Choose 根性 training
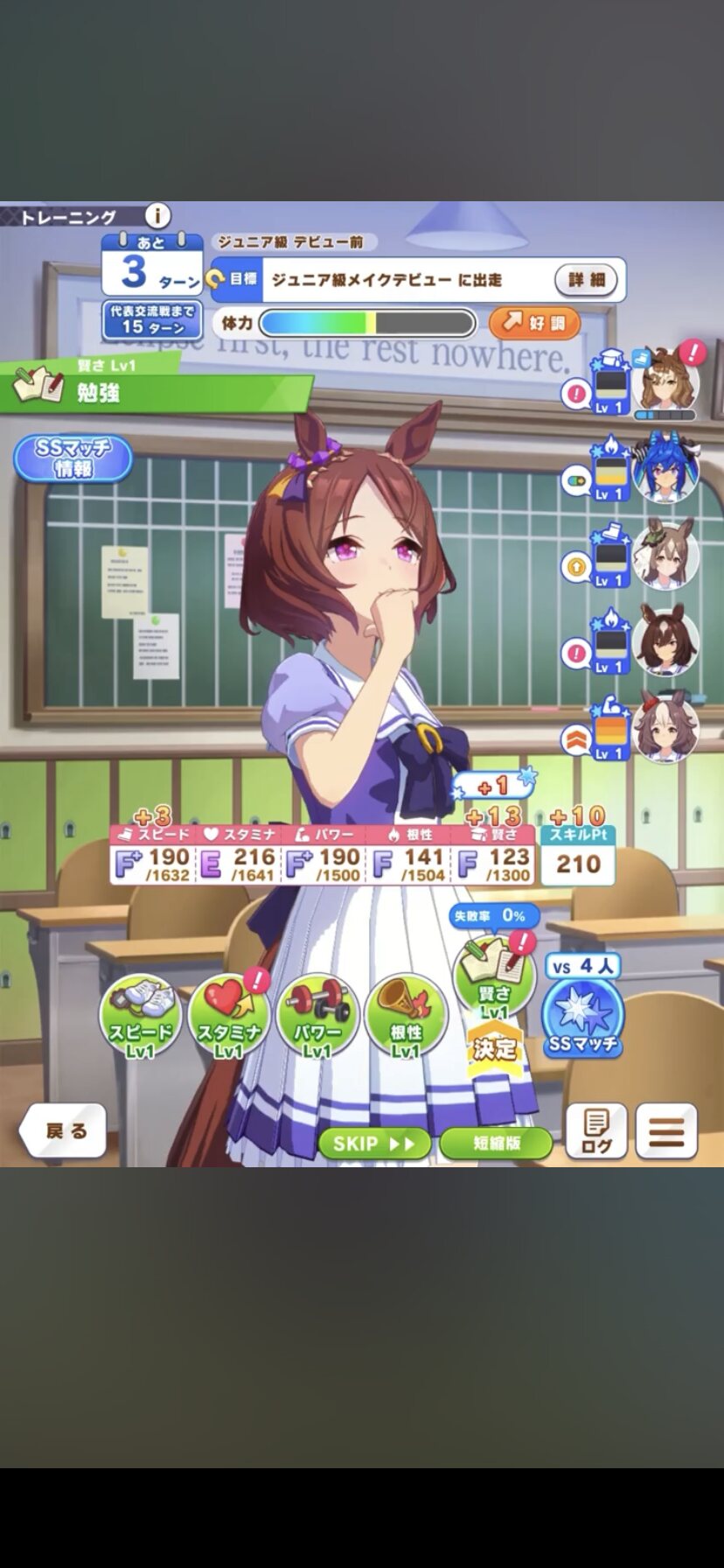 (406, 1015)
